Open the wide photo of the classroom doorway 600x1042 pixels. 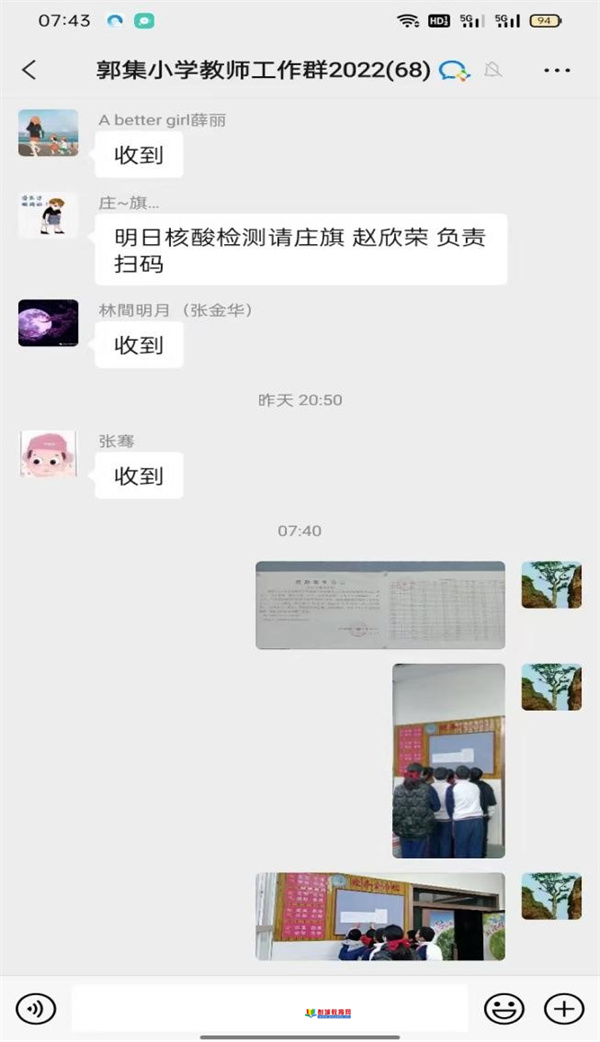380,916
